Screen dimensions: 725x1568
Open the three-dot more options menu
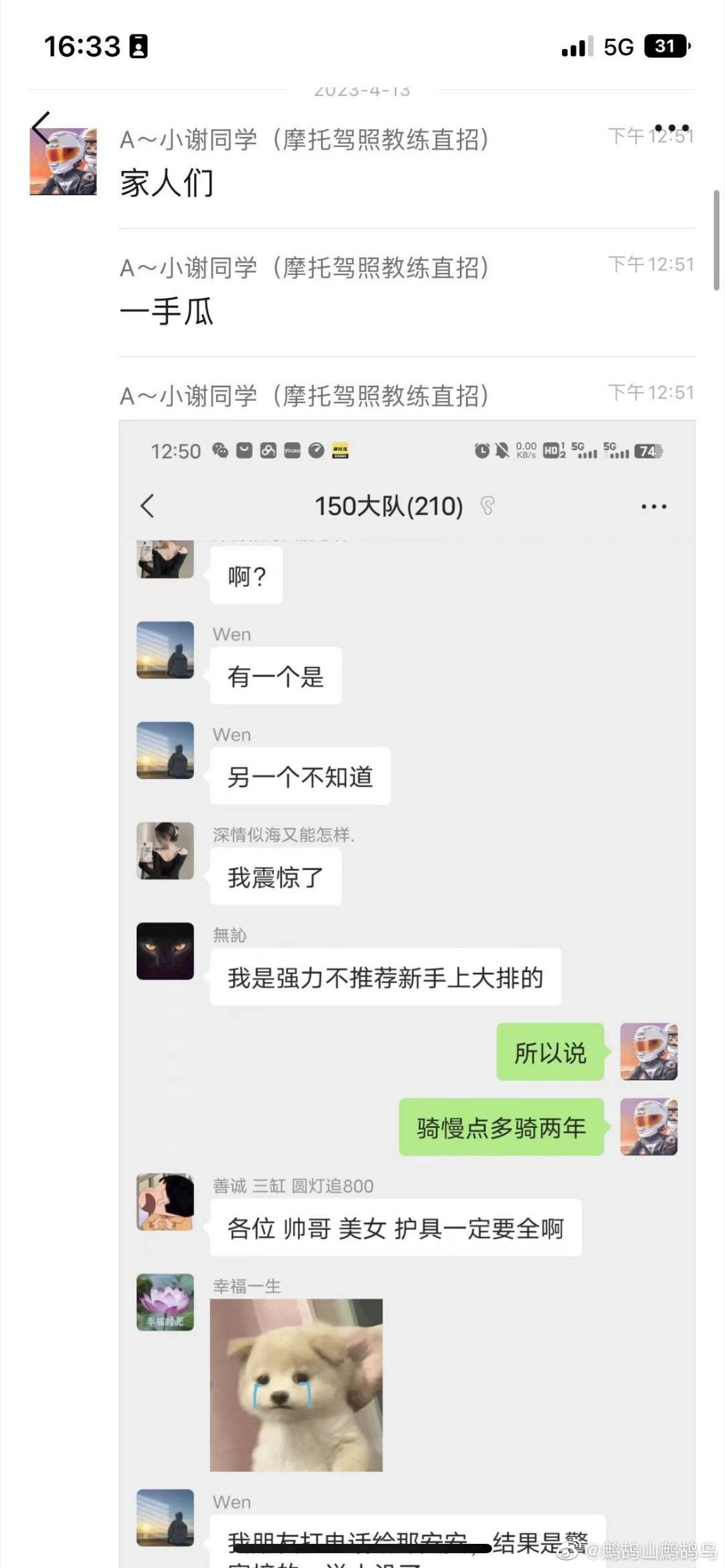[x=671, y=127]
